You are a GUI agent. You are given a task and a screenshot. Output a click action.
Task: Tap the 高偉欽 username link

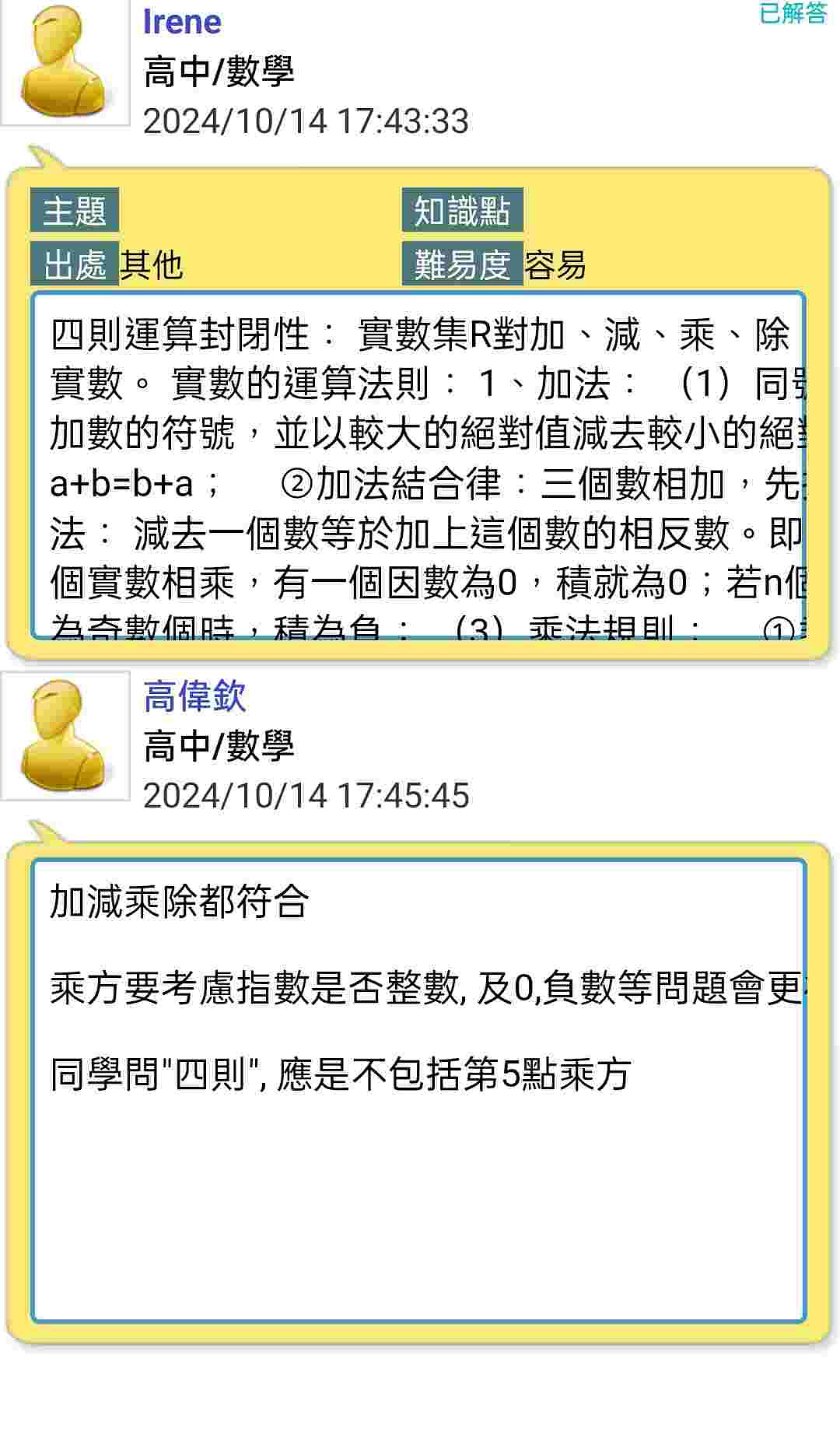coord(194,696)
